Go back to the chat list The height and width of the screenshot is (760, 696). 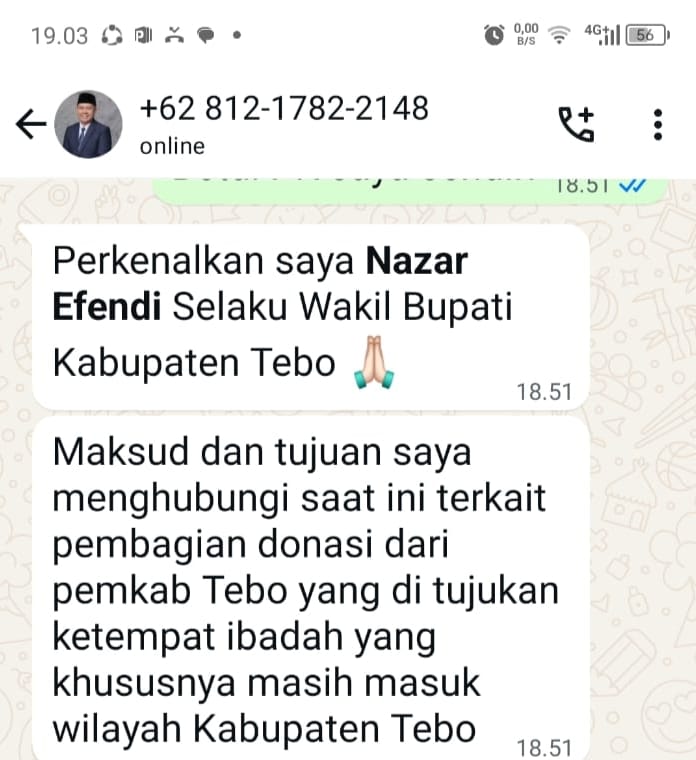[x=31, y=124]
